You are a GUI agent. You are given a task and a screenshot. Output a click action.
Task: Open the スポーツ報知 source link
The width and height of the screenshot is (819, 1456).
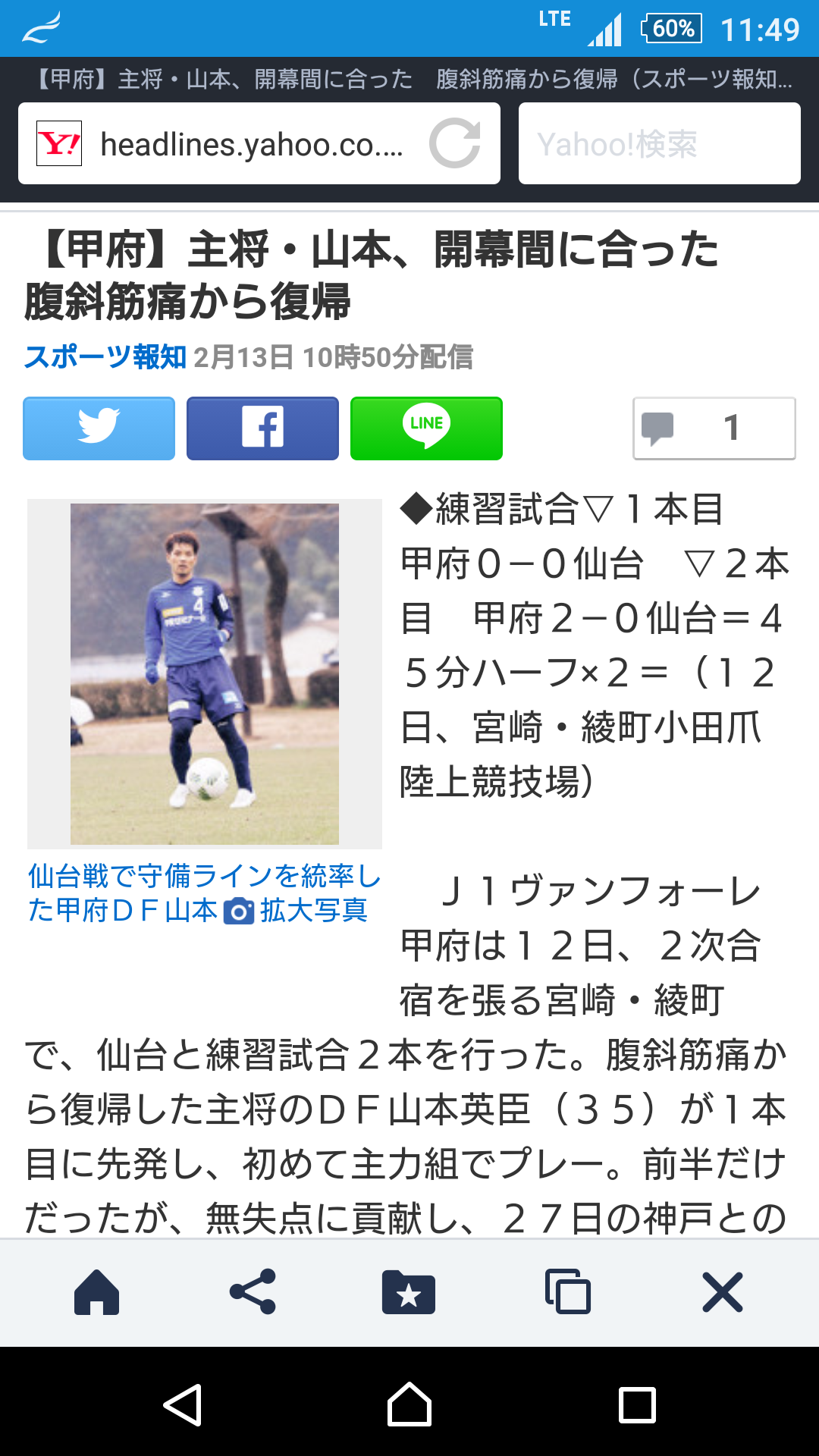105,356
